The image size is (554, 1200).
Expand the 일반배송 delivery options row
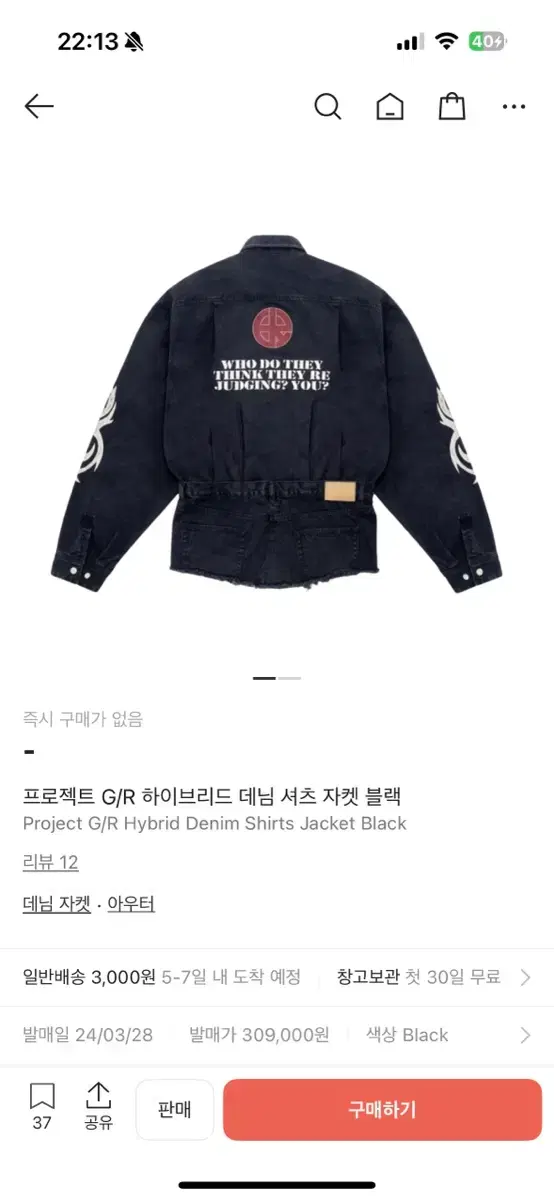[x=277, y=977]
